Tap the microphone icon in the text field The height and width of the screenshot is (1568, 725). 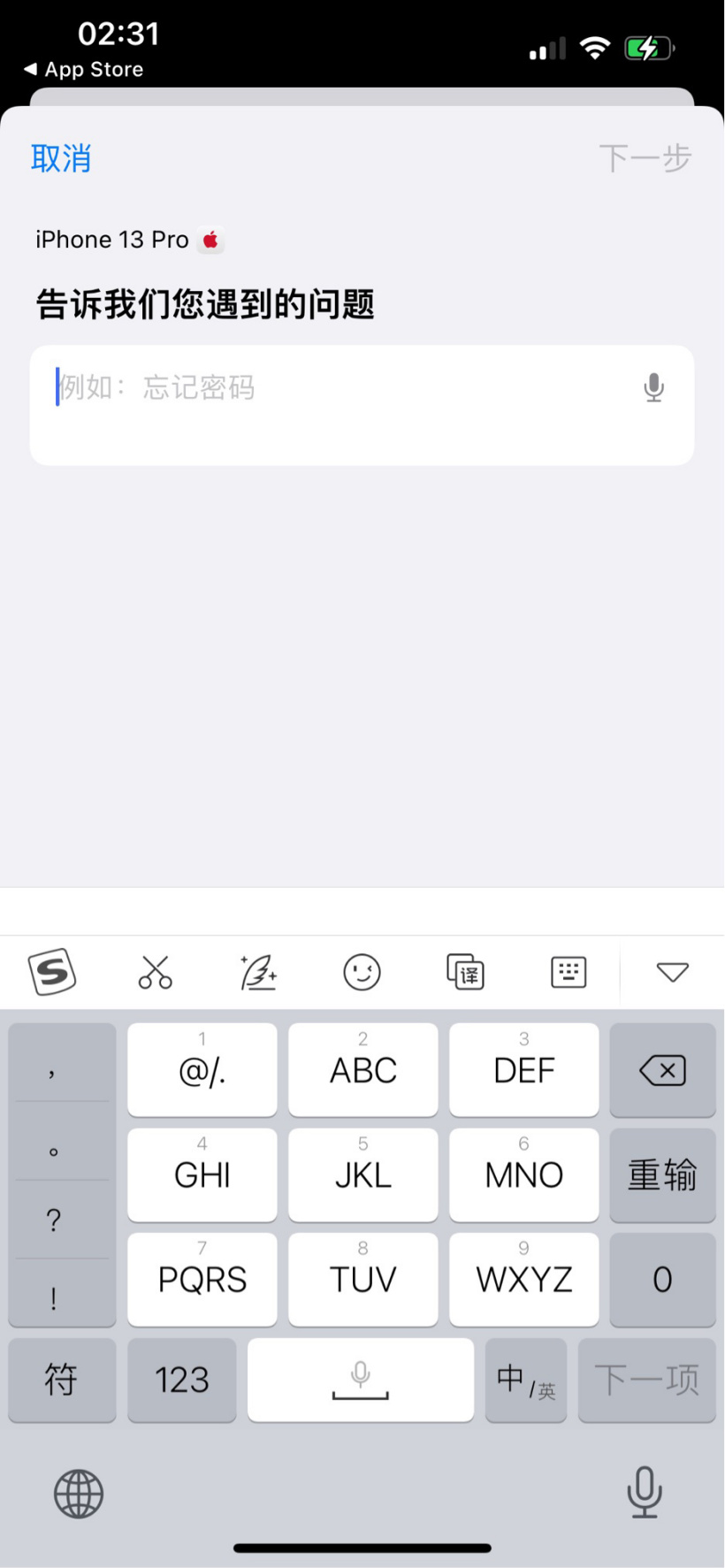653,387
